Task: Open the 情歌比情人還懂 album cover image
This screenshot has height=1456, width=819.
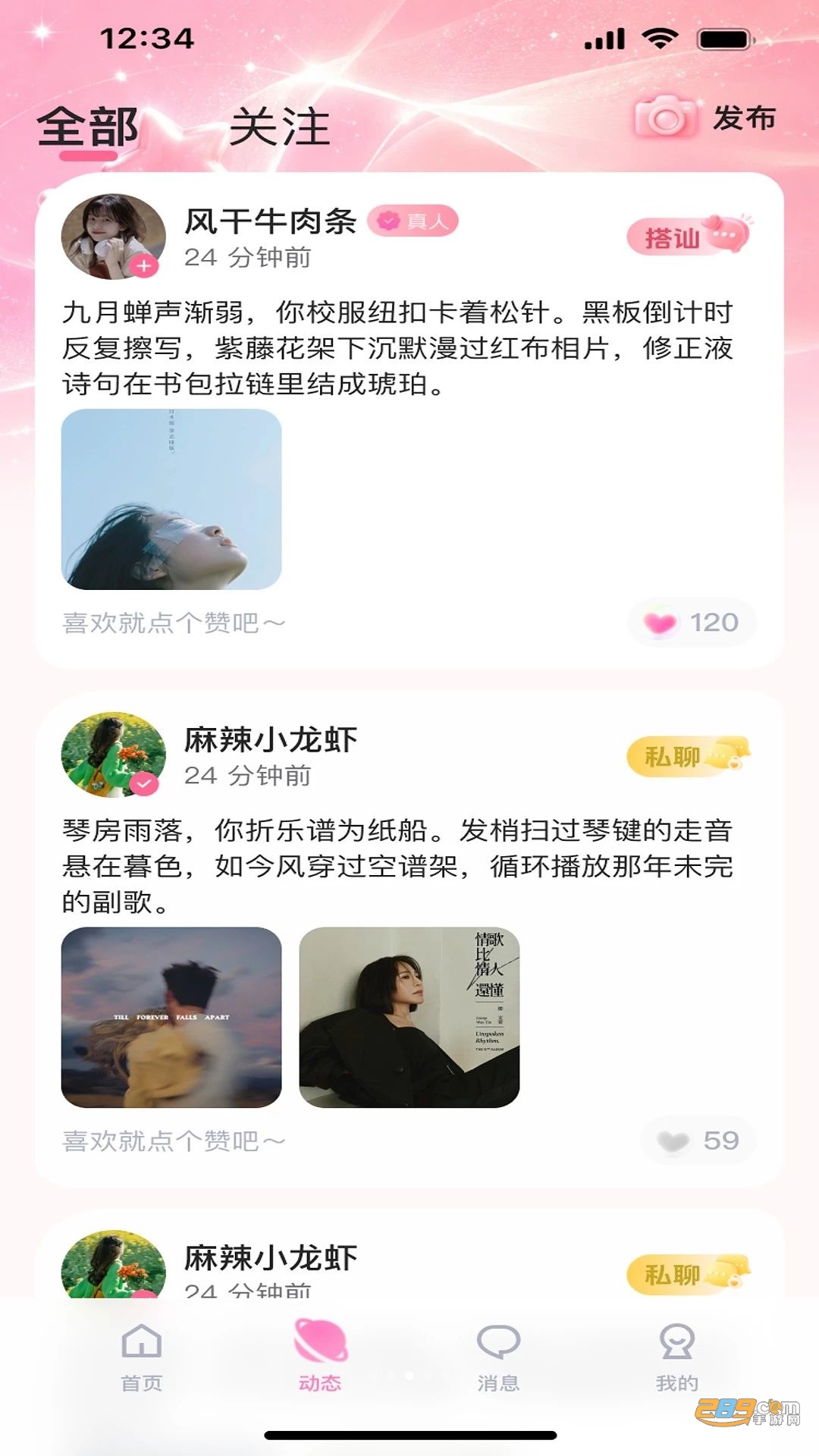Action: pyautogui.click(x=409, y=1018)
